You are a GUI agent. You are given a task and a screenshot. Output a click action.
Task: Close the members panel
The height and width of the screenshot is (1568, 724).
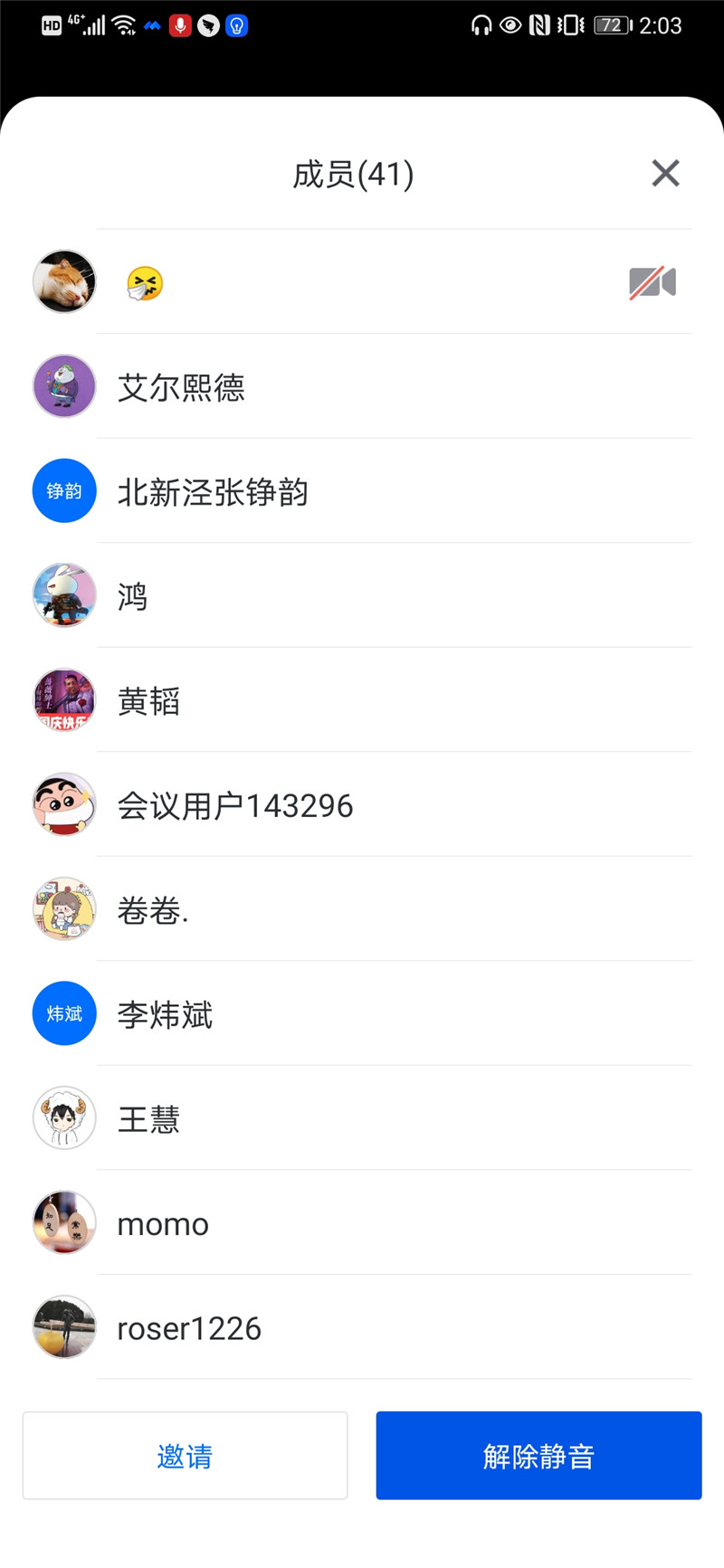pyautogui.click(x=665, y=173)
